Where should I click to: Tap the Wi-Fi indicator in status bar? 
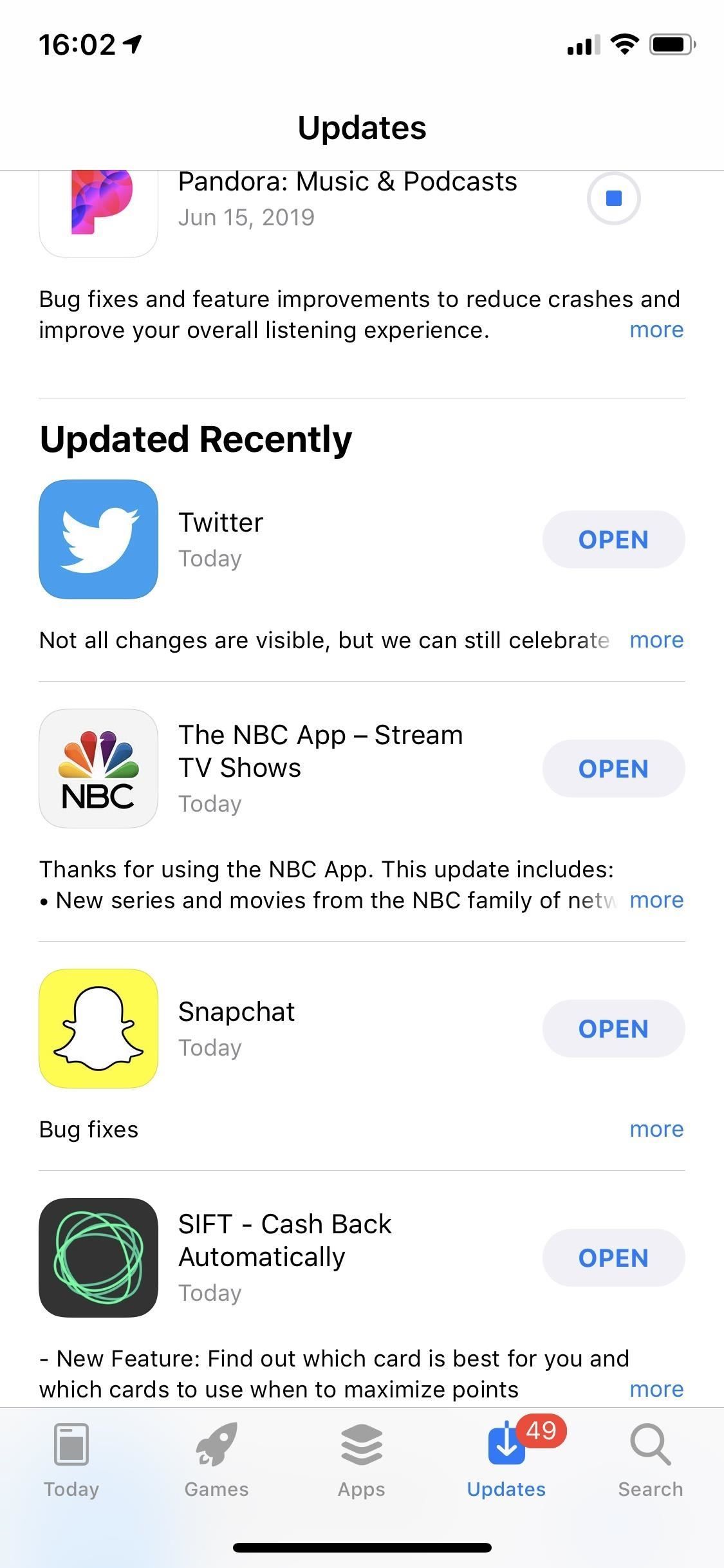(622, 44)
